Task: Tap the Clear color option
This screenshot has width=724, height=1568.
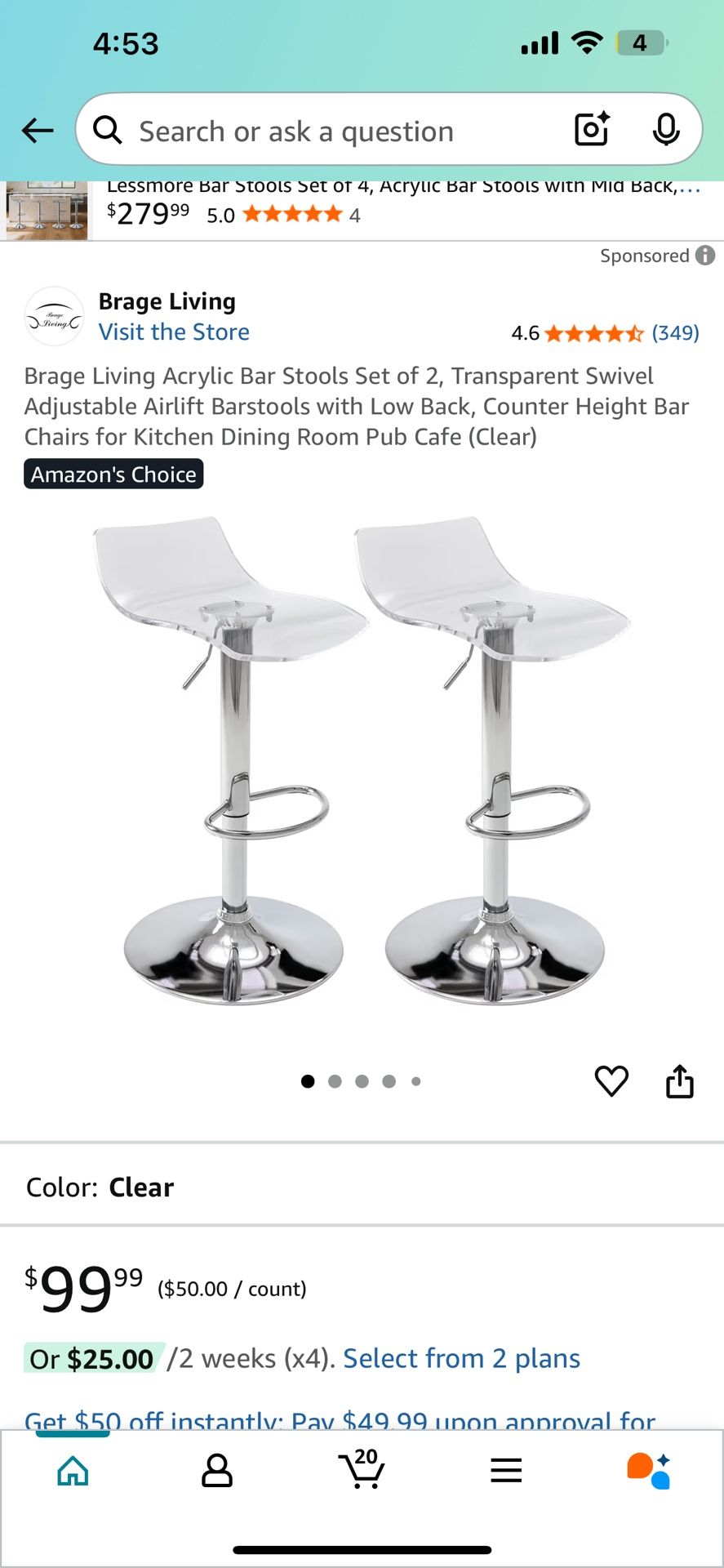Action: point(141,1187)
